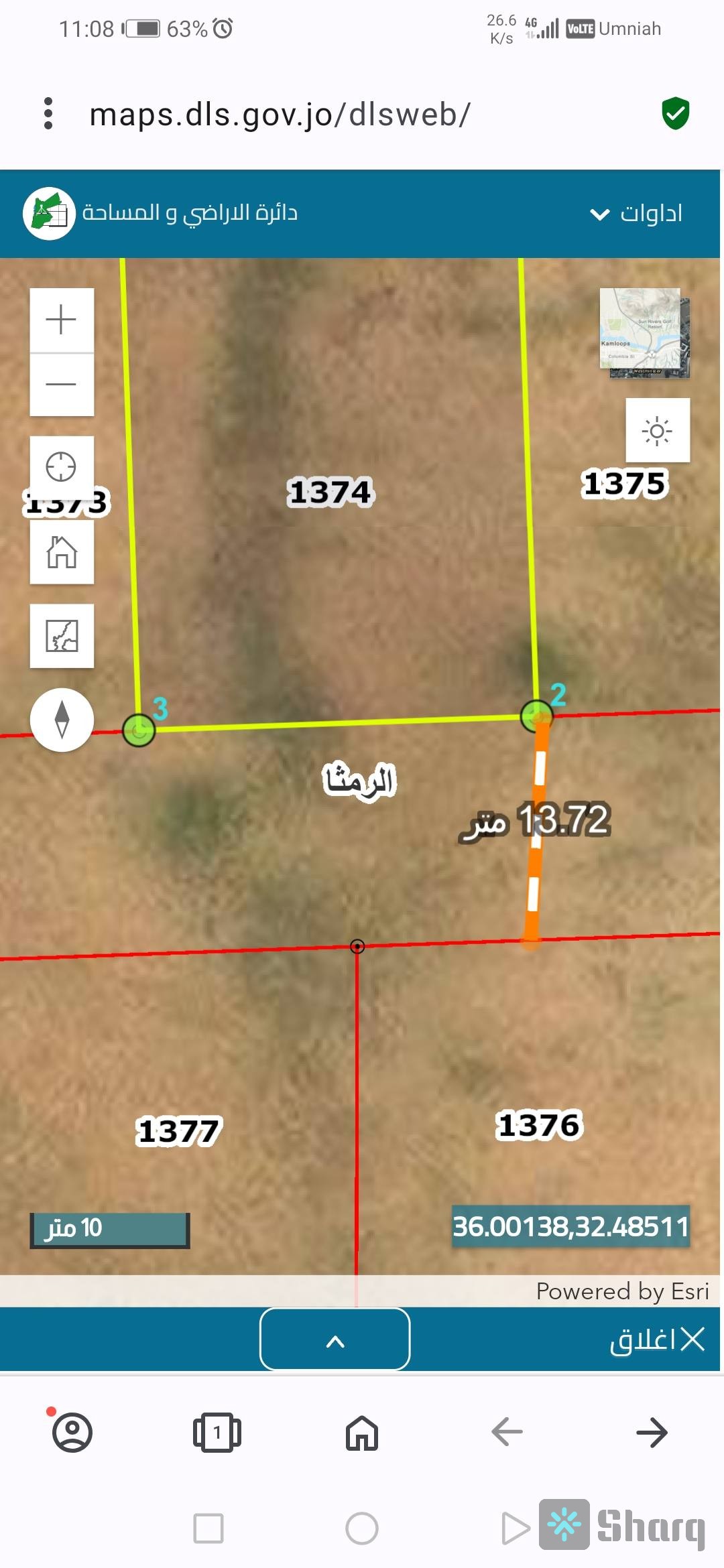Close the panel with اغلاق

tap(657, 1340)
